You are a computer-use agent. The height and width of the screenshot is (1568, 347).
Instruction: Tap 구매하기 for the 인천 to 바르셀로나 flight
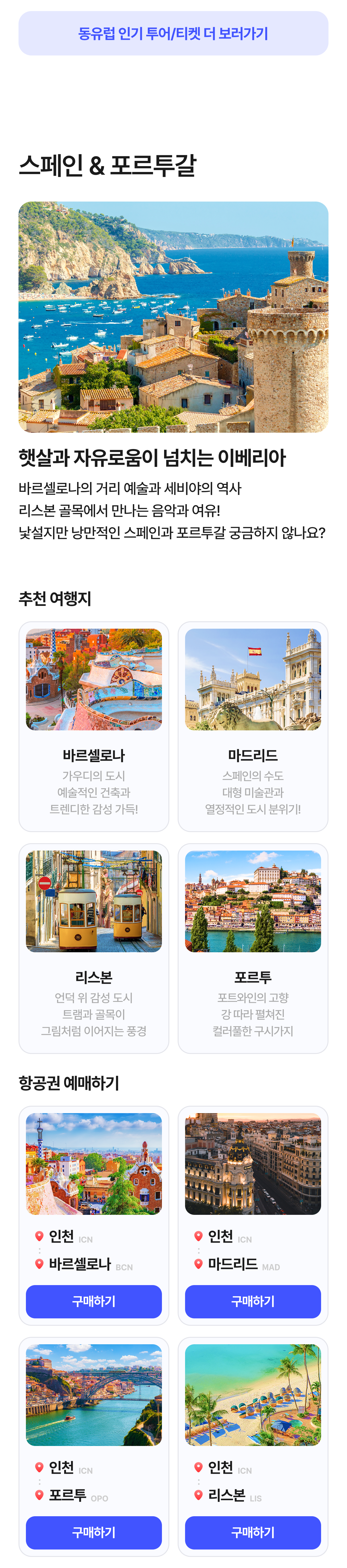tap(94, 1301)
